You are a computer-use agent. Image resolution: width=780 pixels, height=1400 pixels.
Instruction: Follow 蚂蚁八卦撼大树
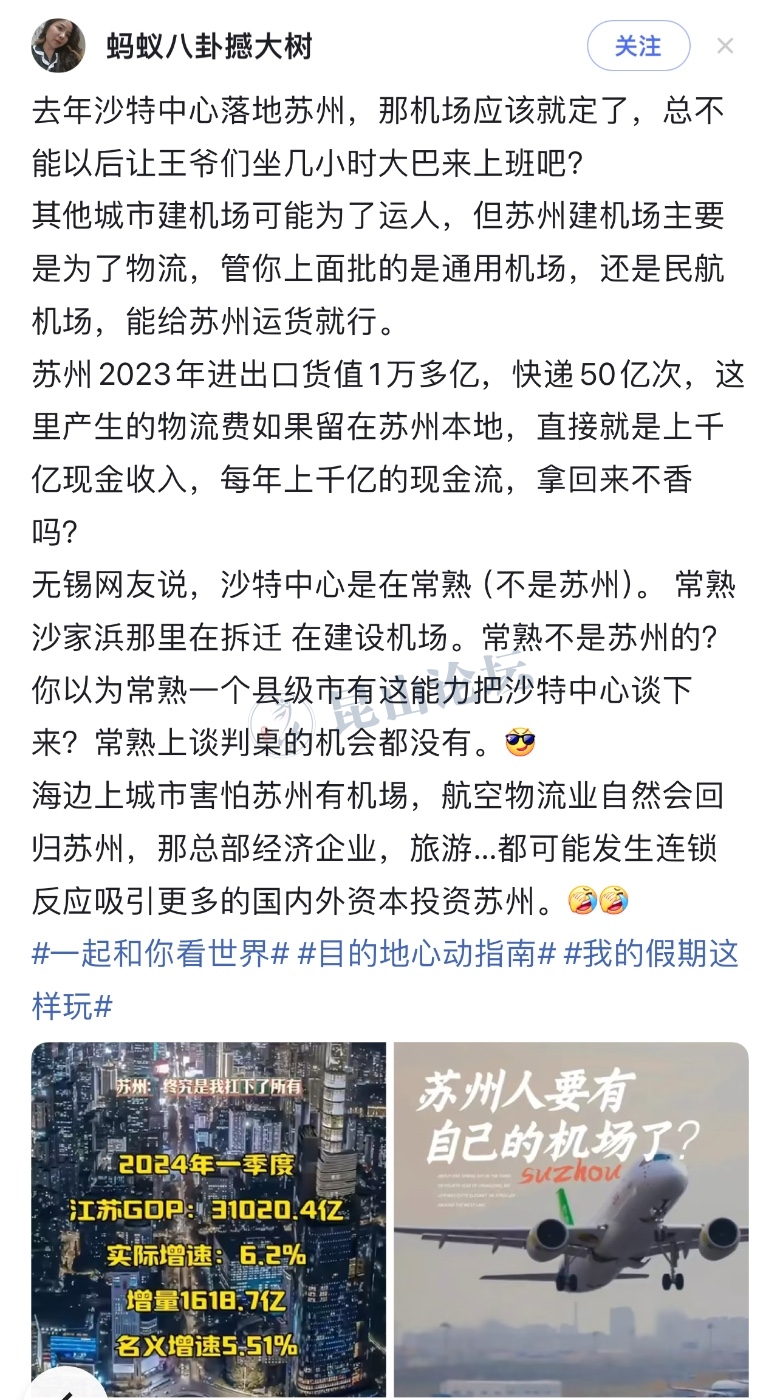coord(638,46)
